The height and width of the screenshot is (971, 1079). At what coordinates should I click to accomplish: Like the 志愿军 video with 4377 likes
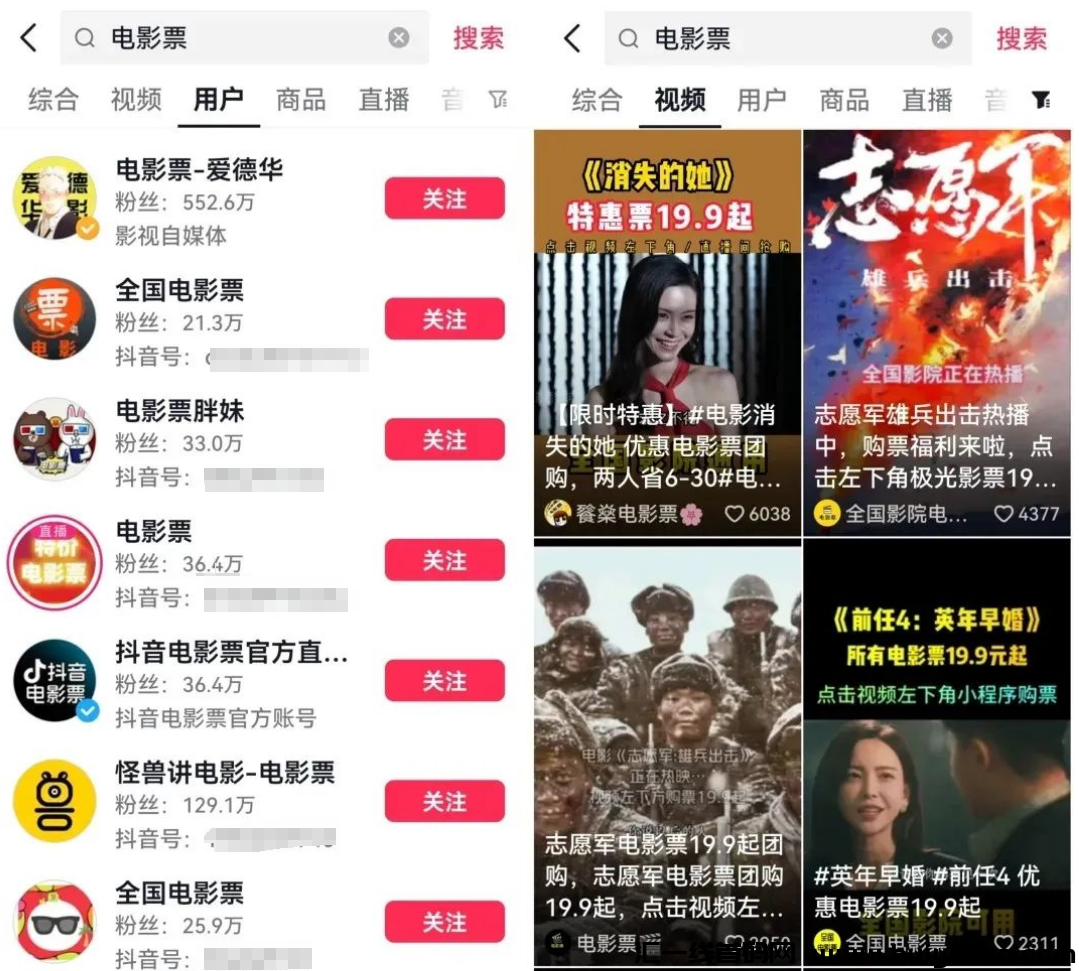(x=1004, y=514)
